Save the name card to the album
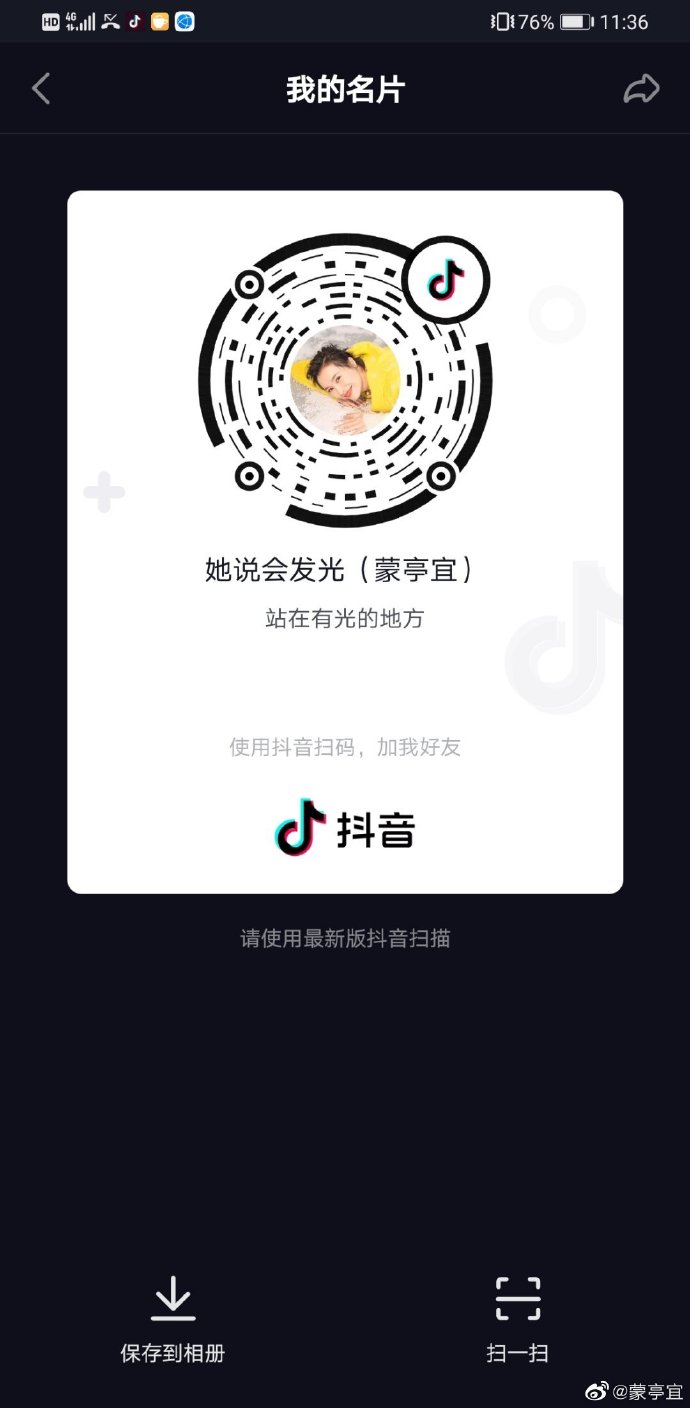Screen dimensions: 690x1408 pyautogui.click(x=172, y=1318)
